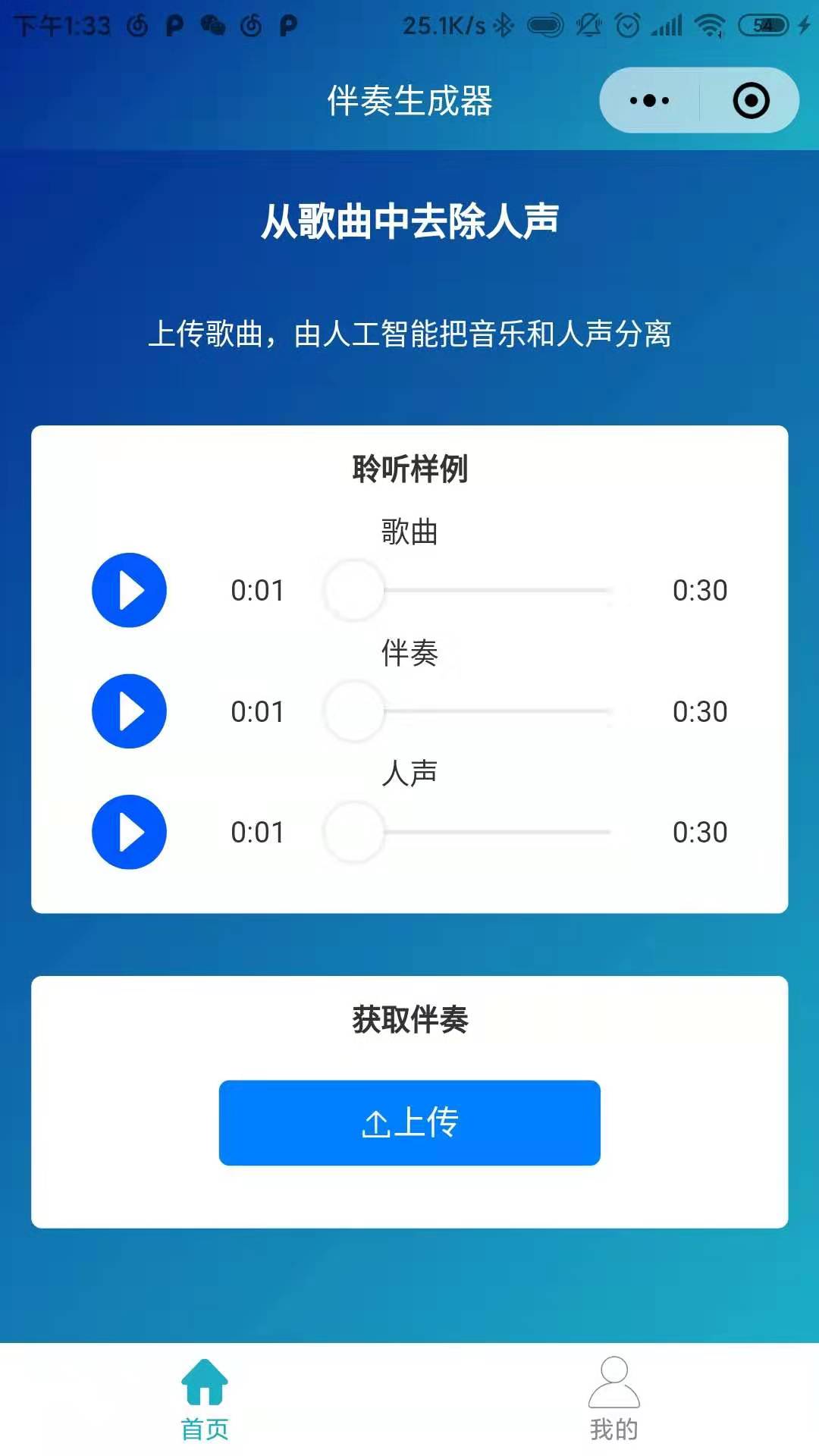Switch to the 首页 tab
Screen dimensions: 819x1456
tap(205, 1399)
